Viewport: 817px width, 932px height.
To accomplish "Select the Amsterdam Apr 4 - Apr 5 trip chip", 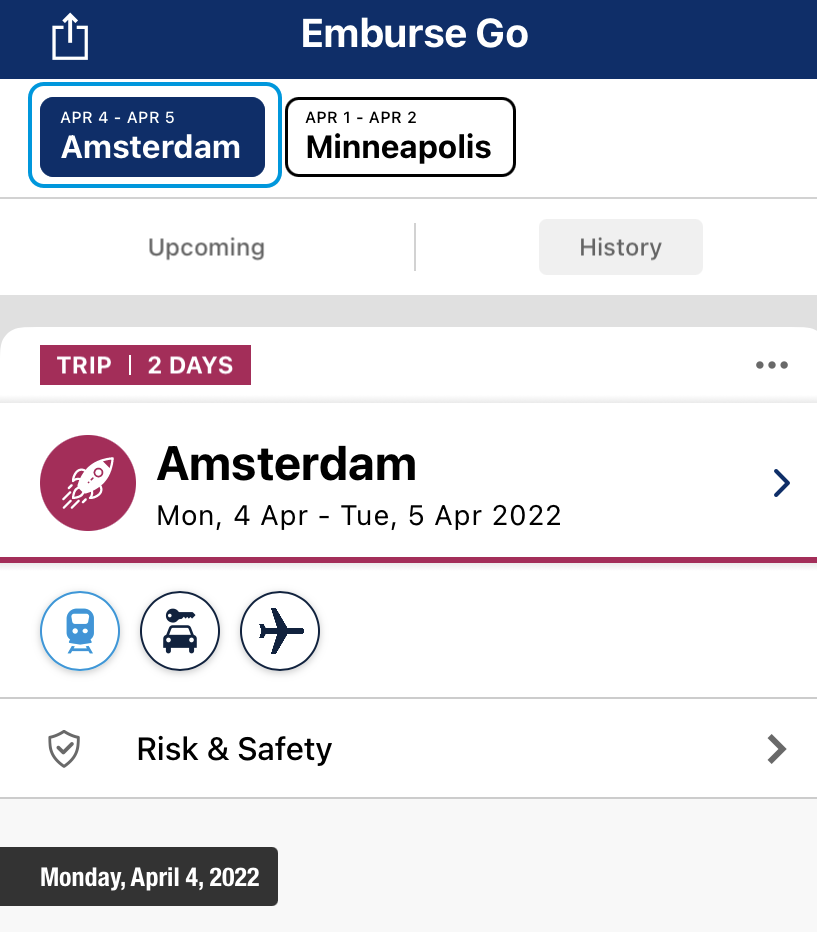I will coord(152,136).
